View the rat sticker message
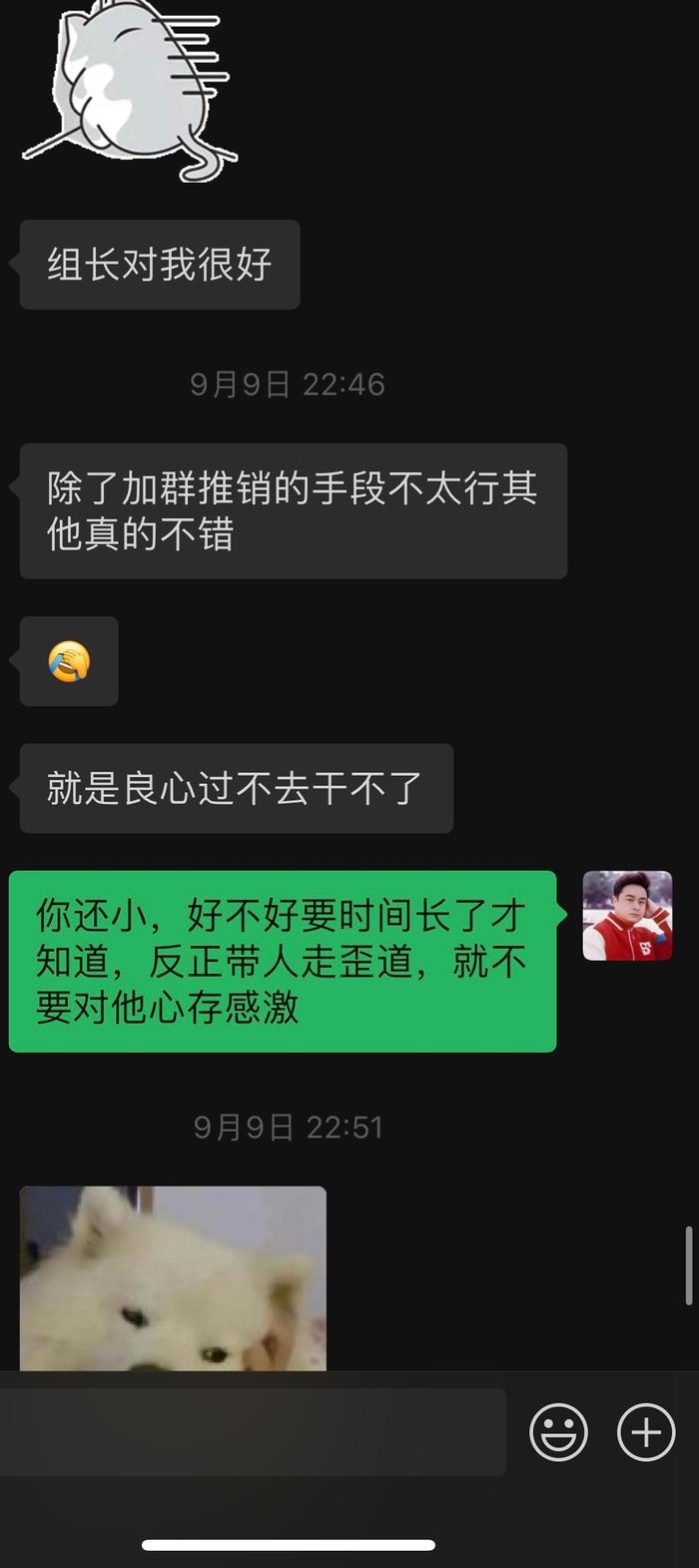 coord(130,90)
